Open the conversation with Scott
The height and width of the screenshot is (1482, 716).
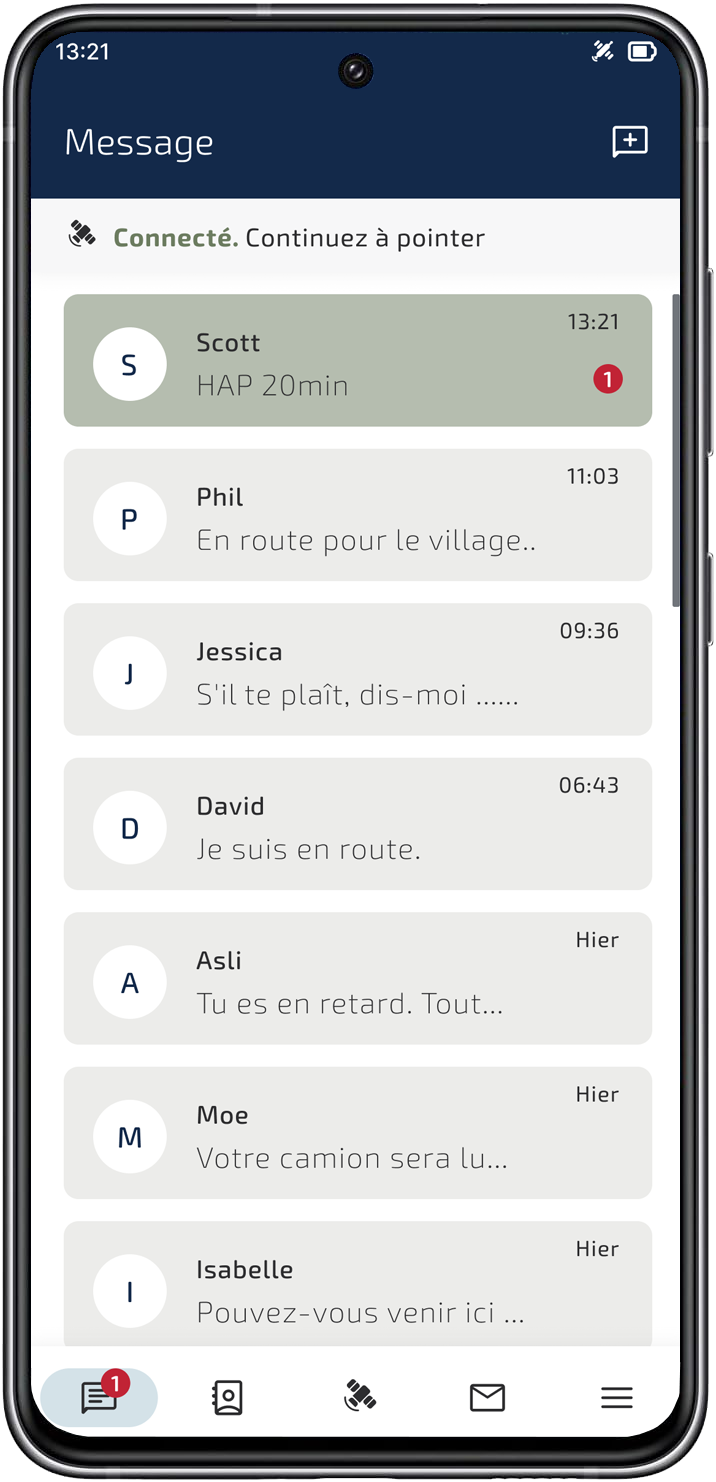coord(358,360)
